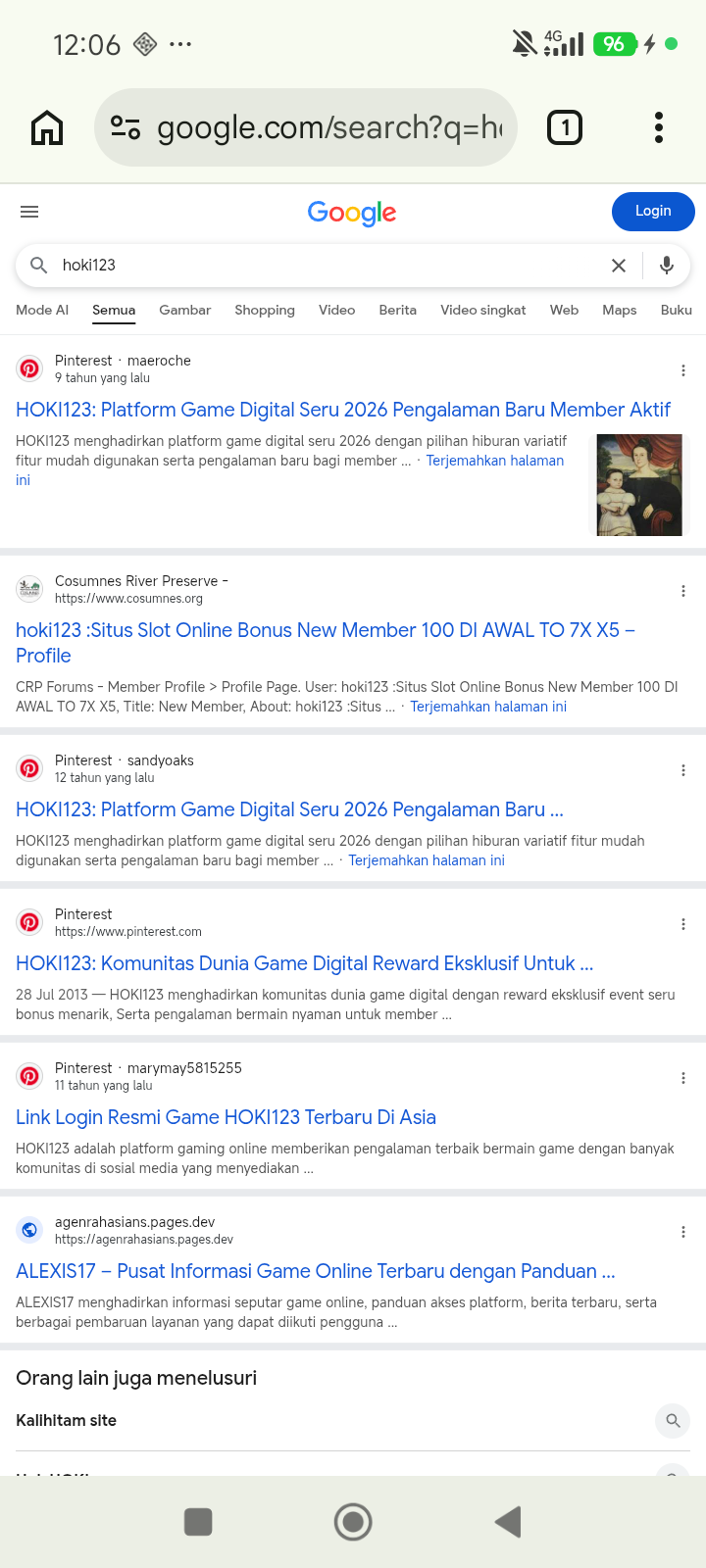Open the browser overflow menu
Image resolution: width=706 pixels, height=1568 pixels.
click(659, 127)
